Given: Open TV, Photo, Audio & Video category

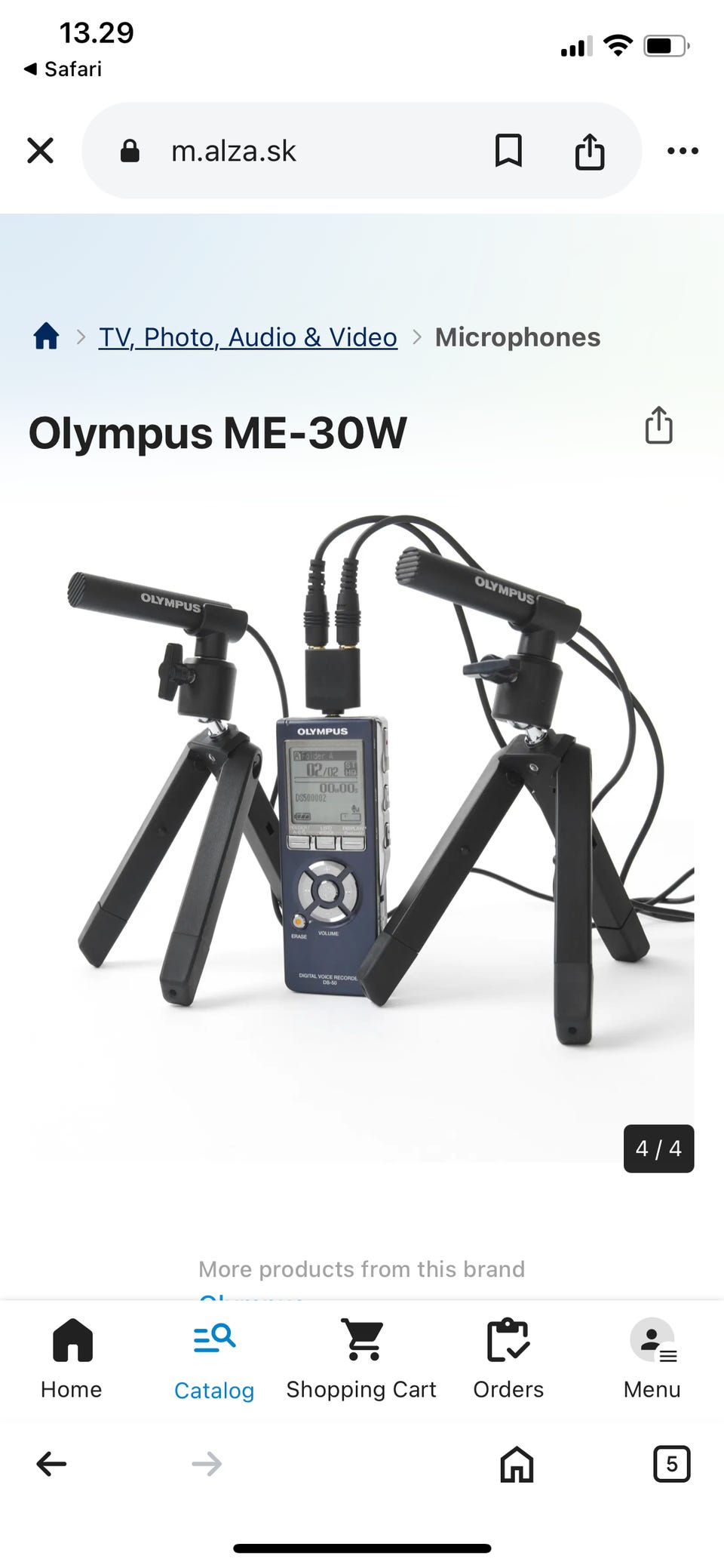Looking at the screenshot, I should point(248,337).
